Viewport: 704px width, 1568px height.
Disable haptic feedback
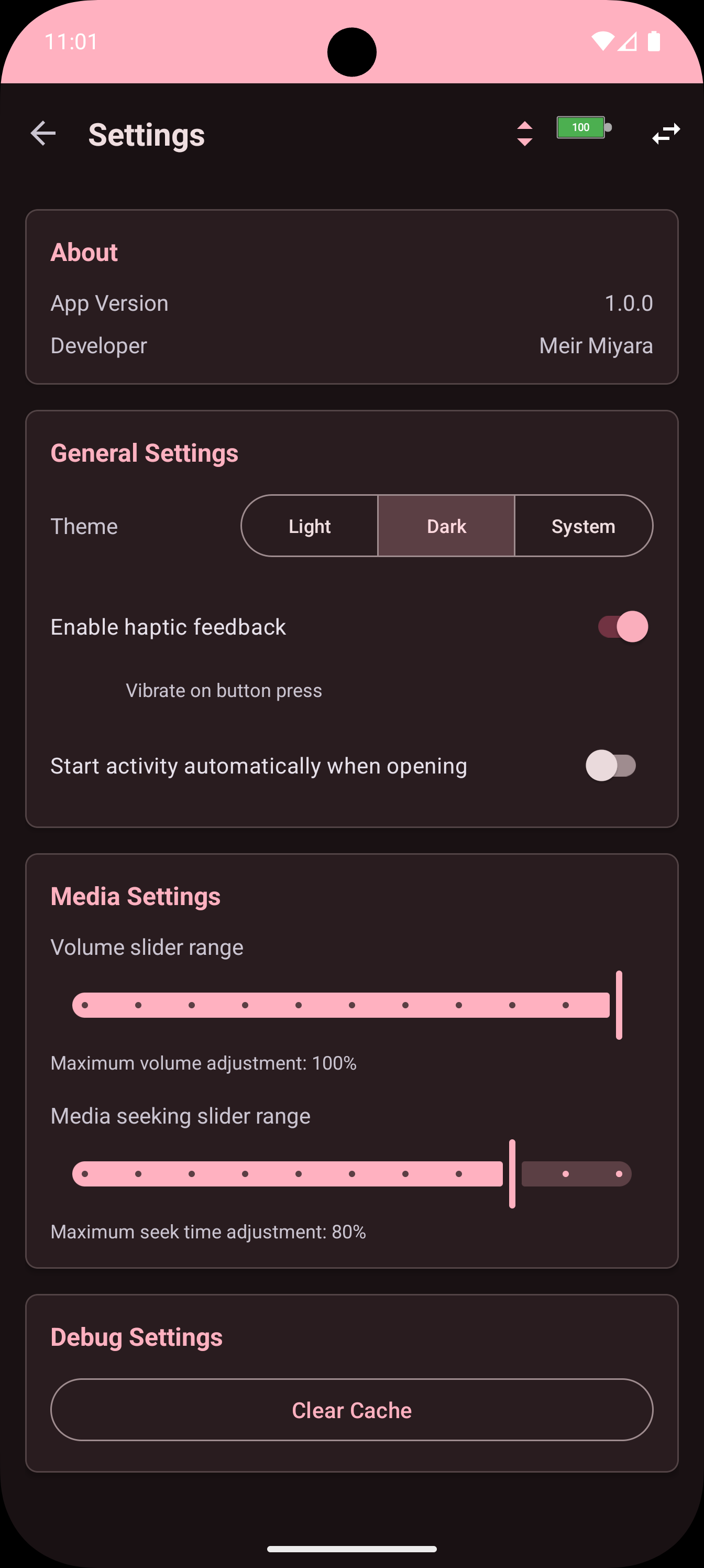pyautogui.click(x=622, y=626)
